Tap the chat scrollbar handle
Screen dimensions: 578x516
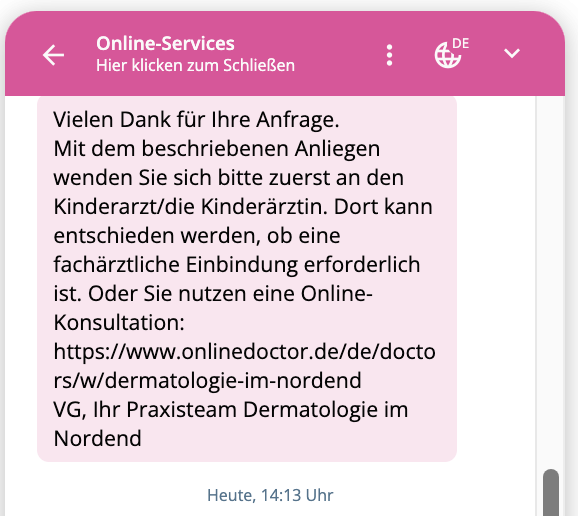(x=551, y=492)
